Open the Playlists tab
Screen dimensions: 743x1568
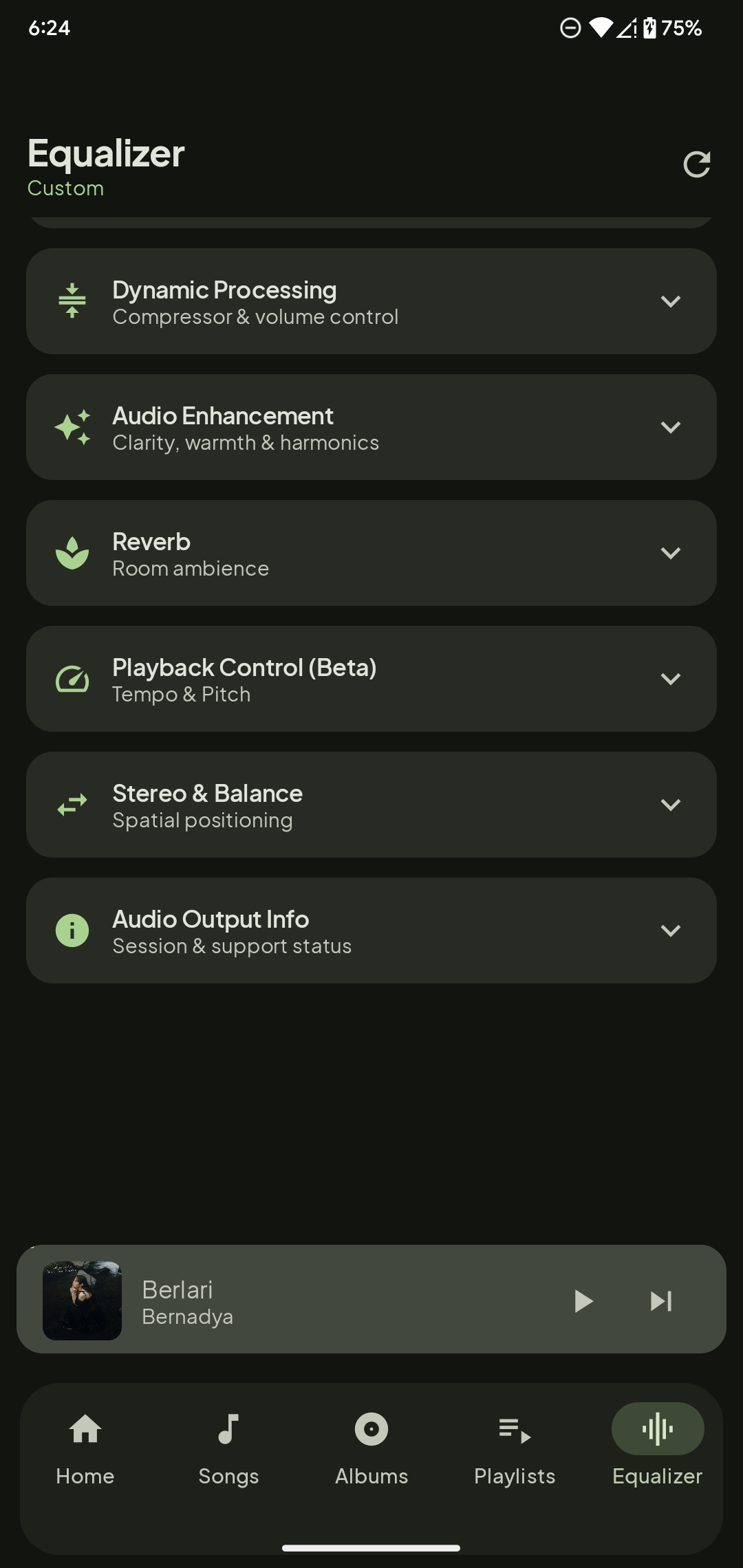[515, 1444]
